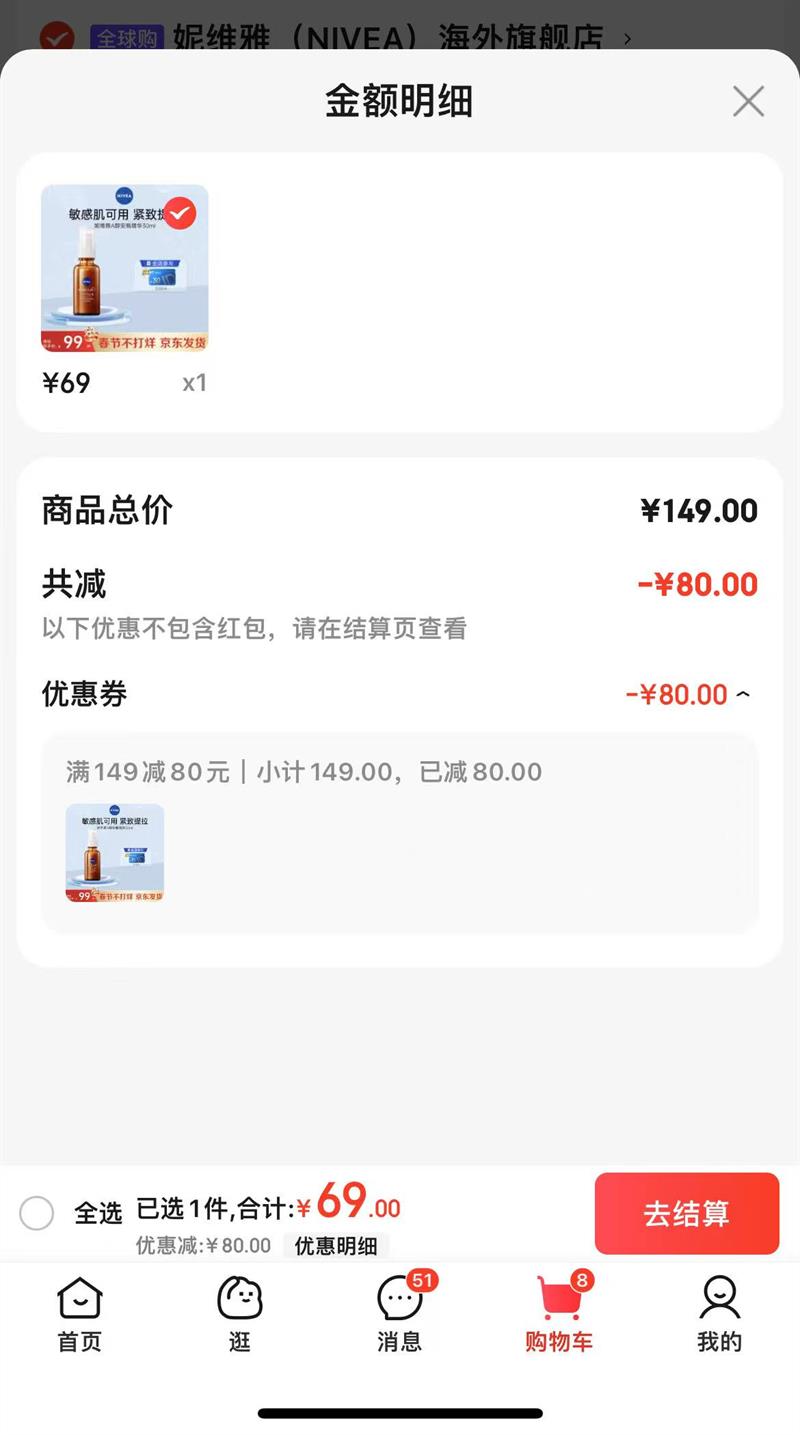Proceed to checkout with 去结算
800x1435 pixels.
(x=686, y=1213)
